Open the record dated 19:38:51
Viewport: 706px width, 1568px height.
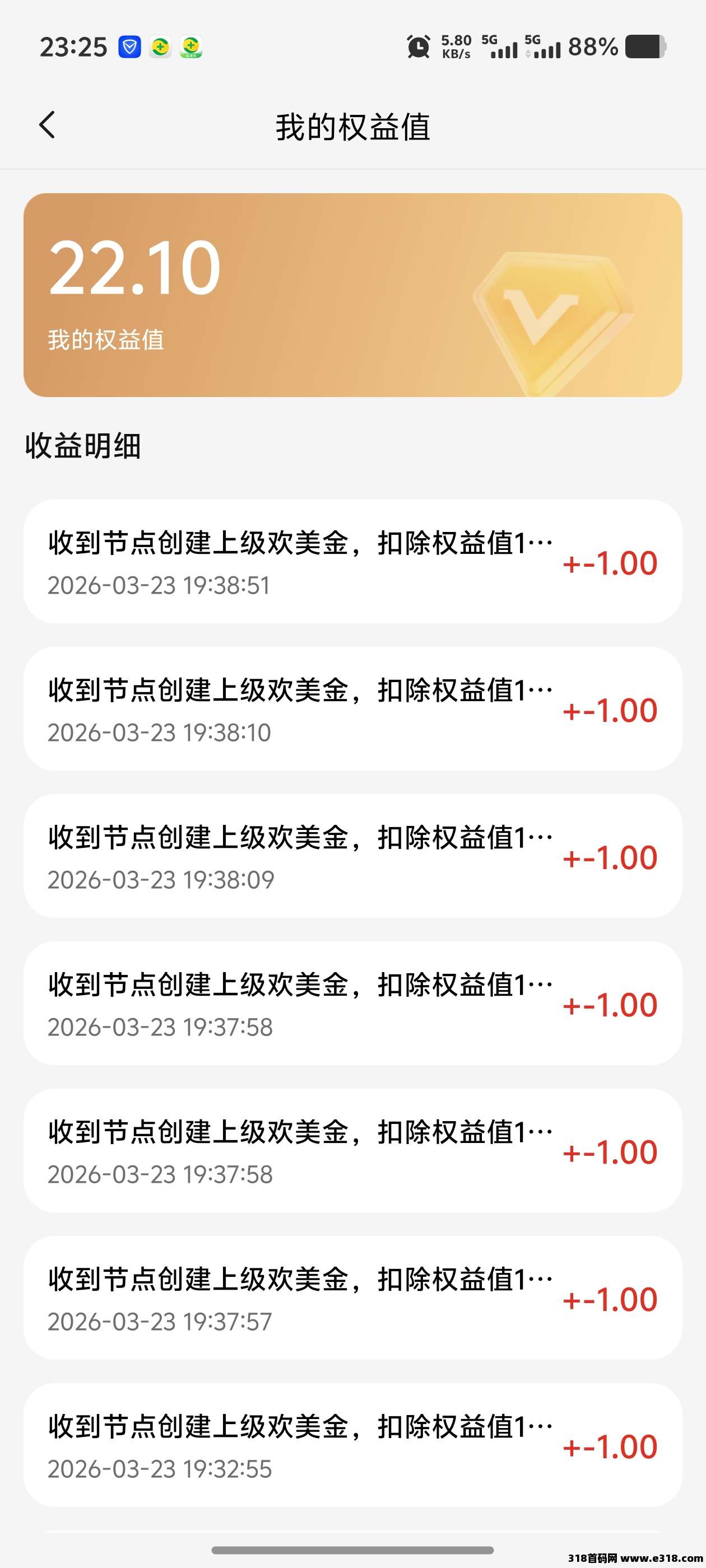pyautogui.click(x=352, y=562)
